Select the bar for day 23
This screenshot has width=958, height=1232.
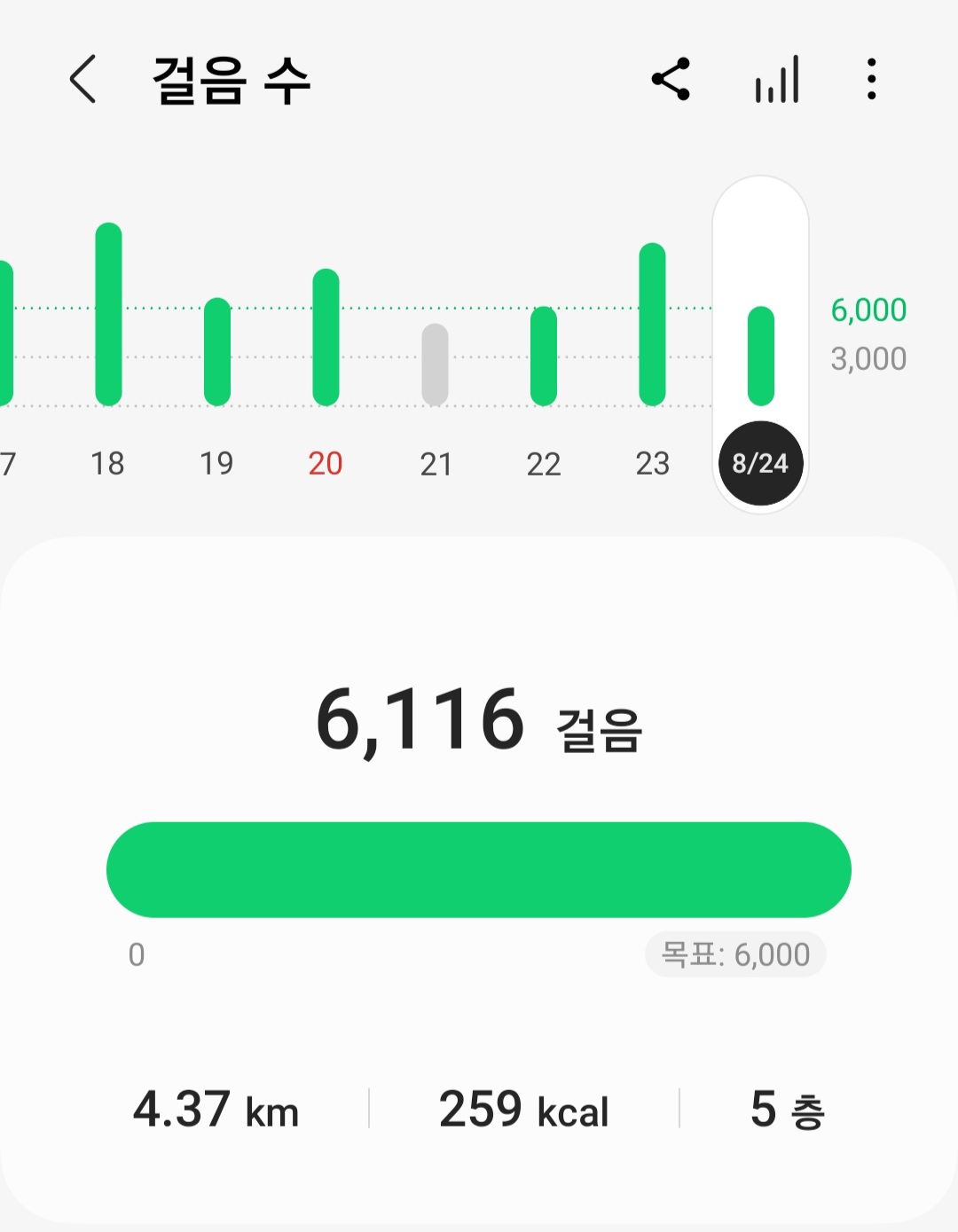tap(652, 325)
